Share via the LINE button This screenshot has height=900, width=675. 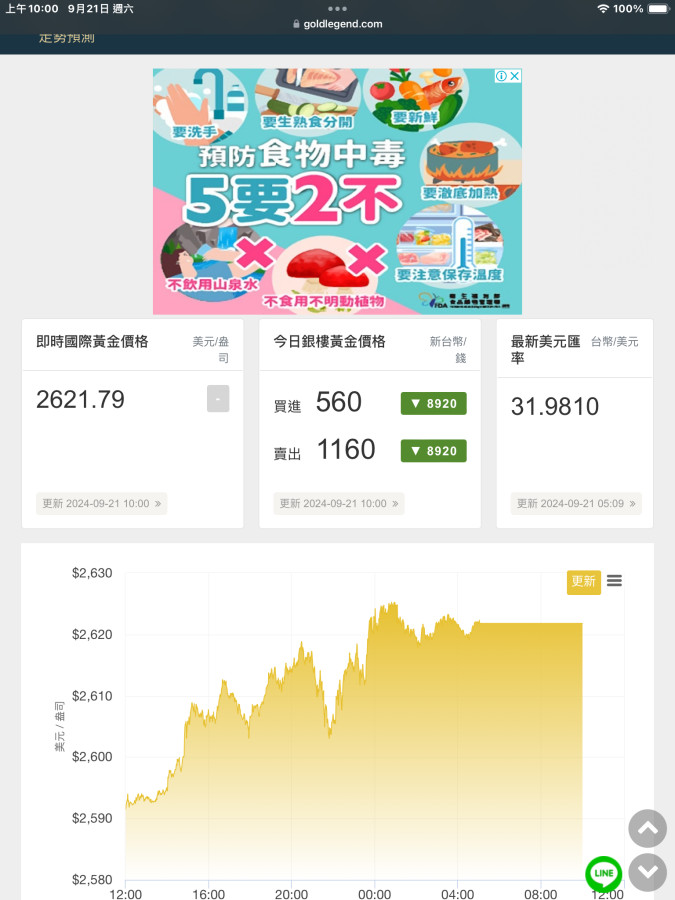click(603, 874)
